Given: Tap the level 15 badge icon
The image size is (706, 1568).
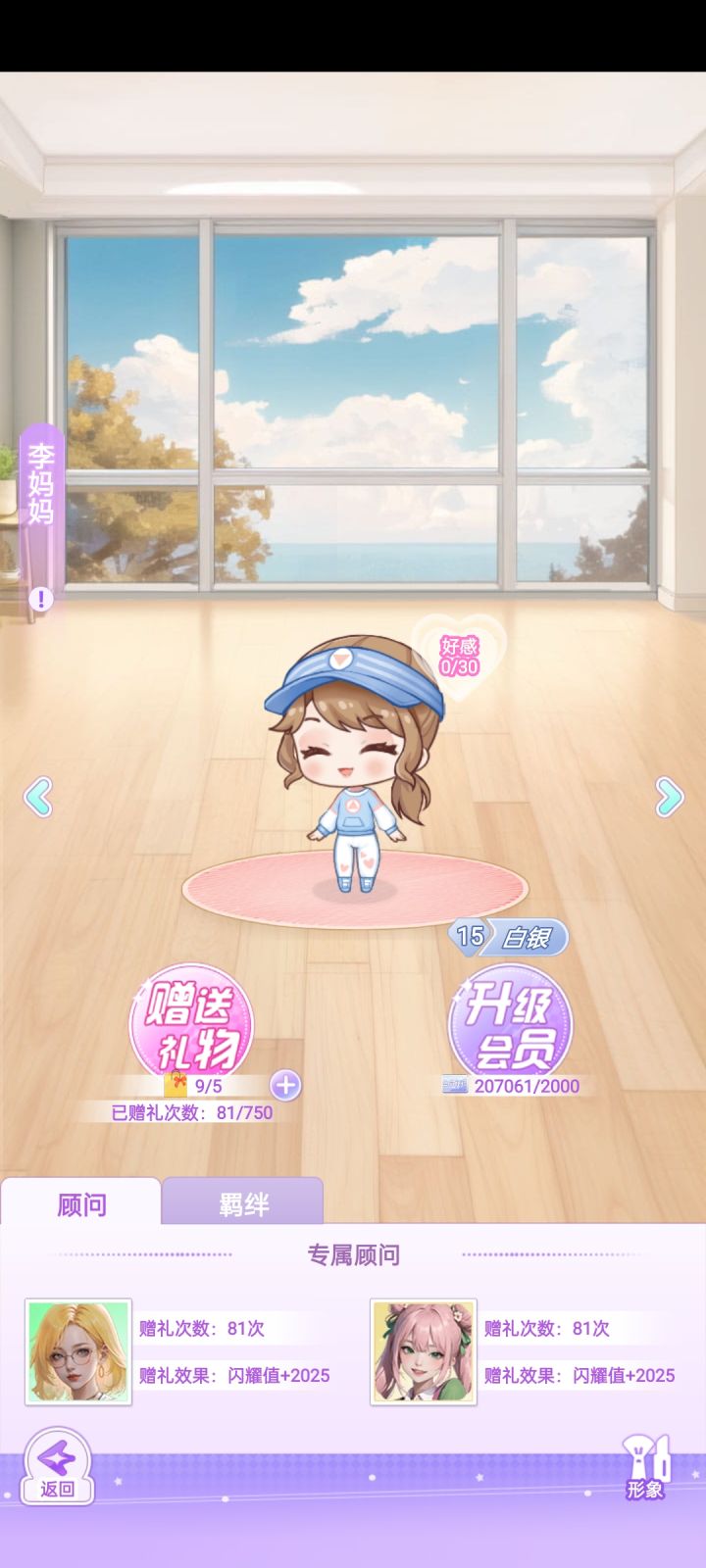Looking at the screenshot, I should click(468, 936).
